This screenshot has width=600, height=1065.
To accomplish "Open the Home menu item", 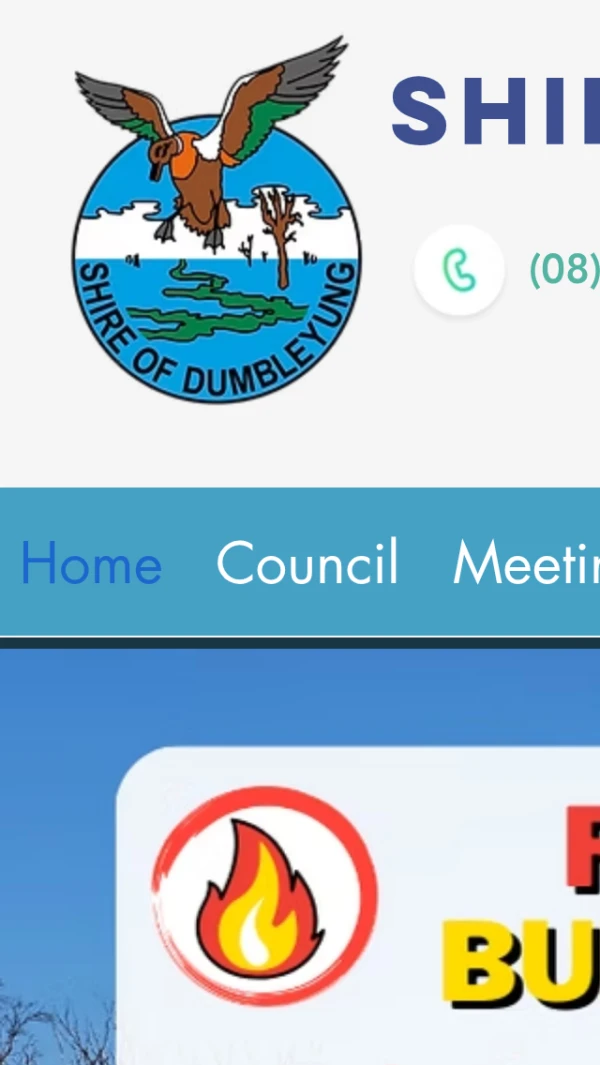I will (91, 563).
